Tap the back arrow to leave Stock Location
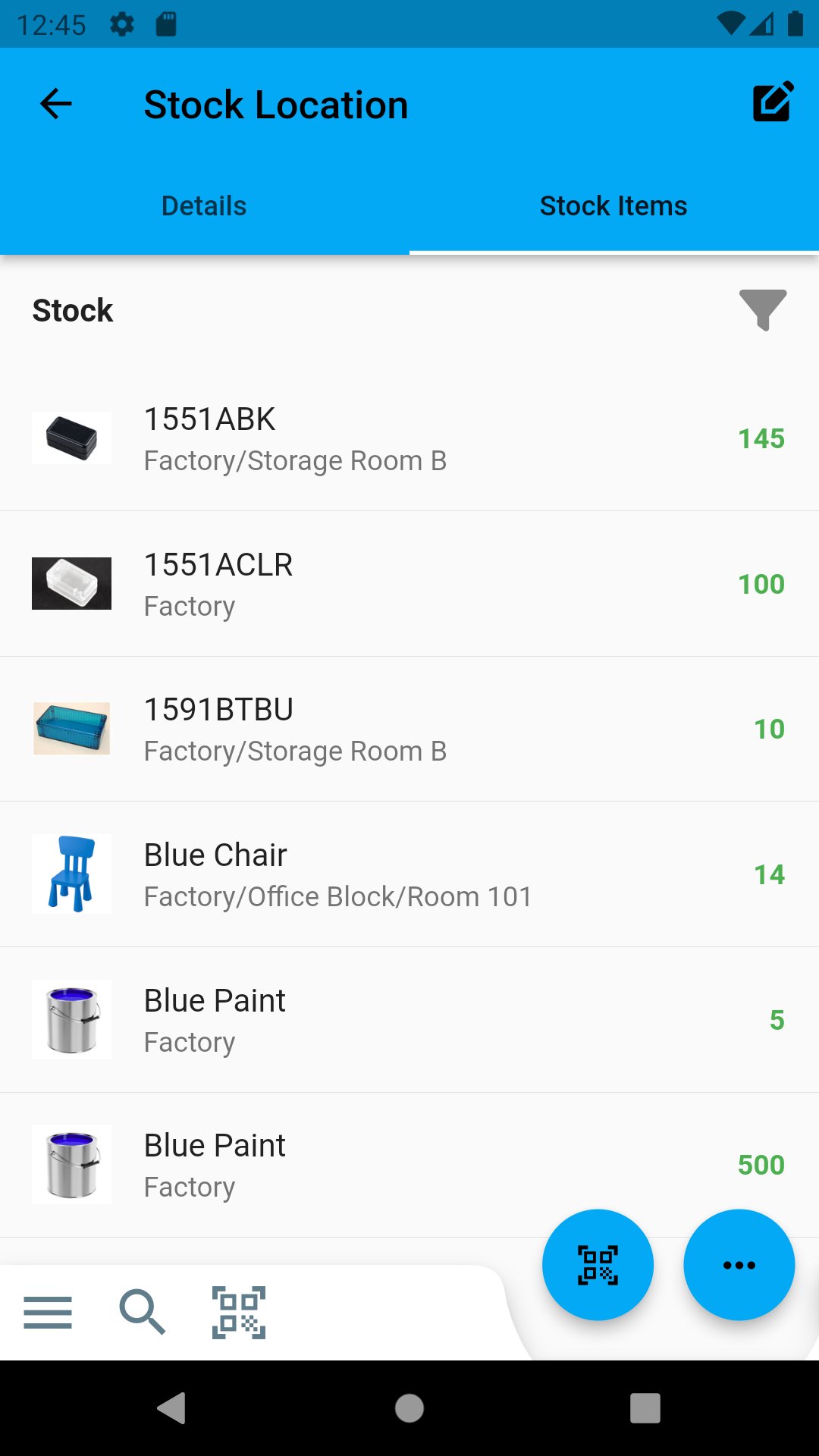Image resolution: width=819 pixels, height=1456 pixels. pyautogui.click(x=55, y=104)
